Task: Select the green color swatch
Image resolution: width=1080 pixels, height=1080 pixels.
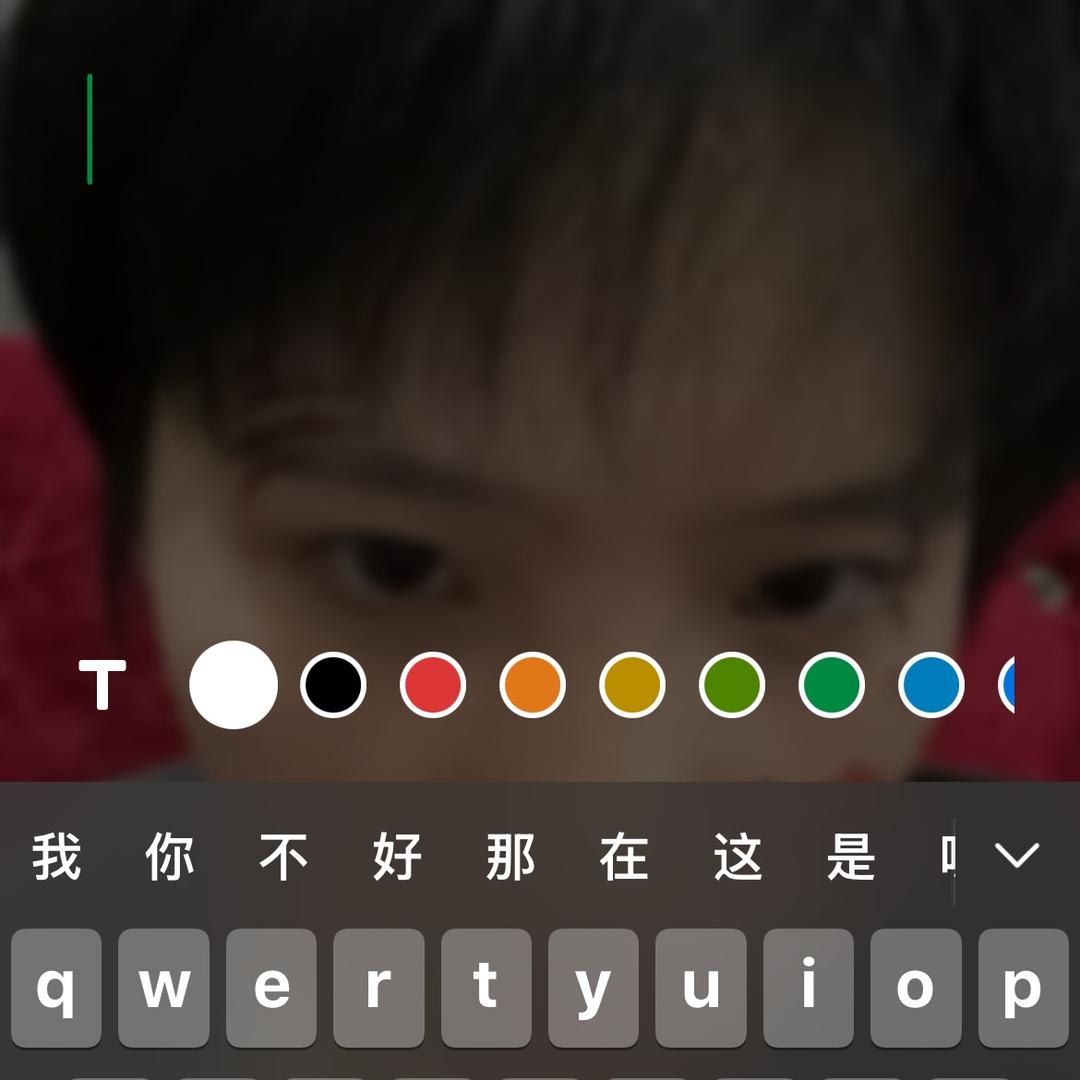Action: pos(831,686)
